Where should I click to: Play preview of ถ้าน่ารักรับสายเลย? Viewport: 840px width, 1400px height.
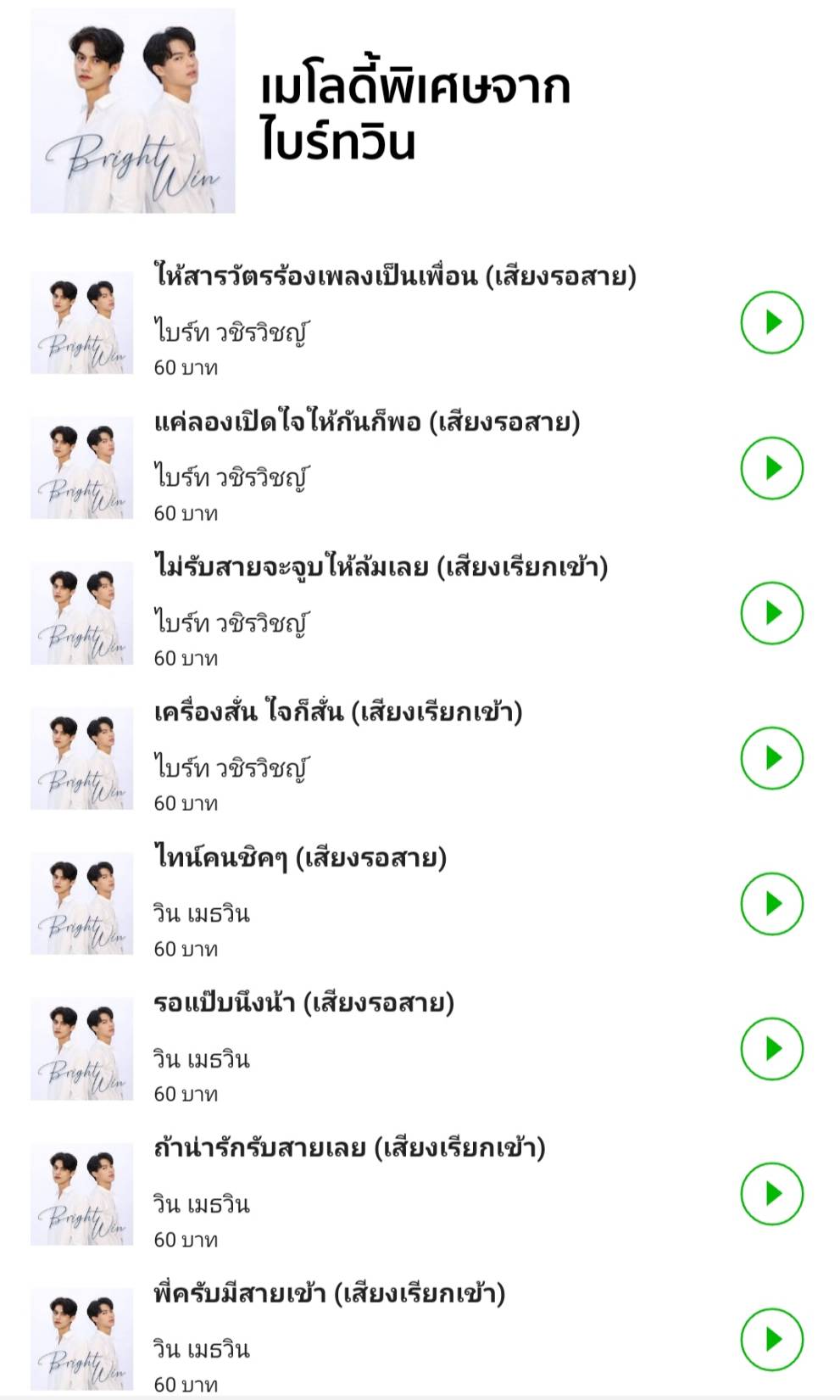[771, 1194]
